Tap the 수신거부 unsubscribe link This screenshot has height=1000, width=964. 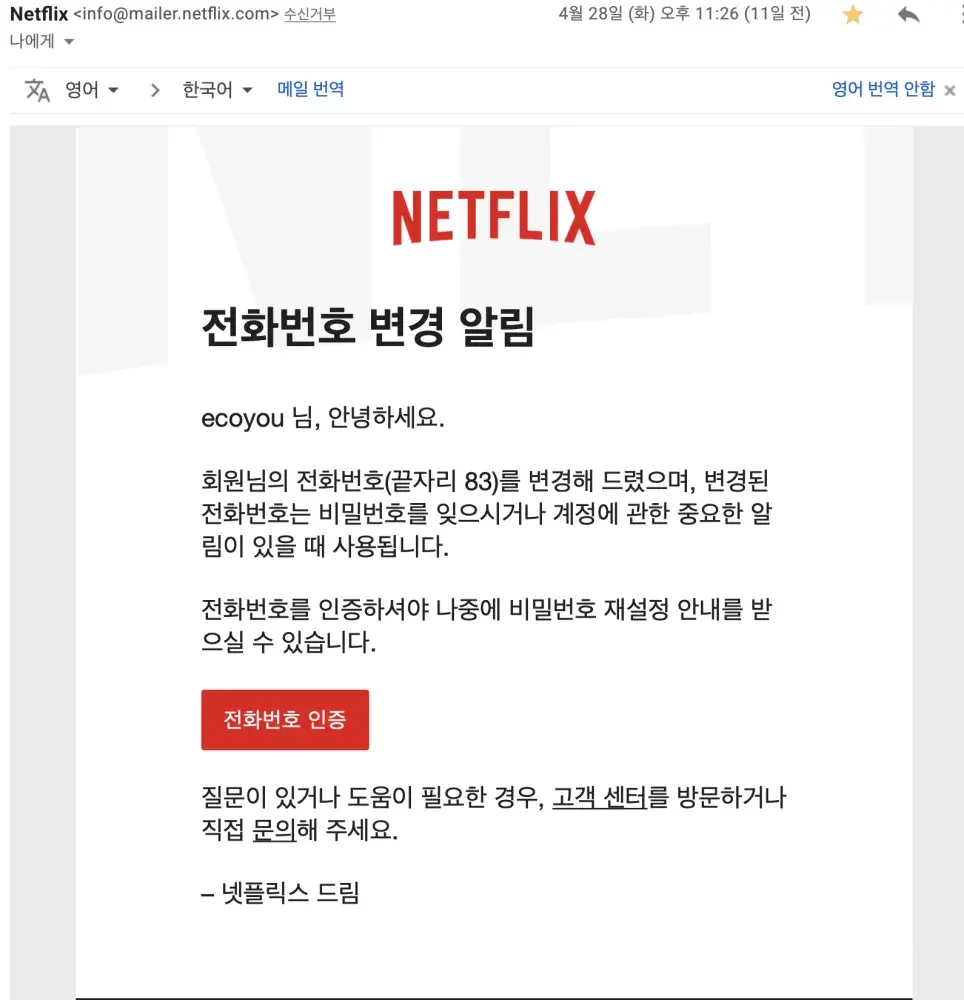[310, 15]
